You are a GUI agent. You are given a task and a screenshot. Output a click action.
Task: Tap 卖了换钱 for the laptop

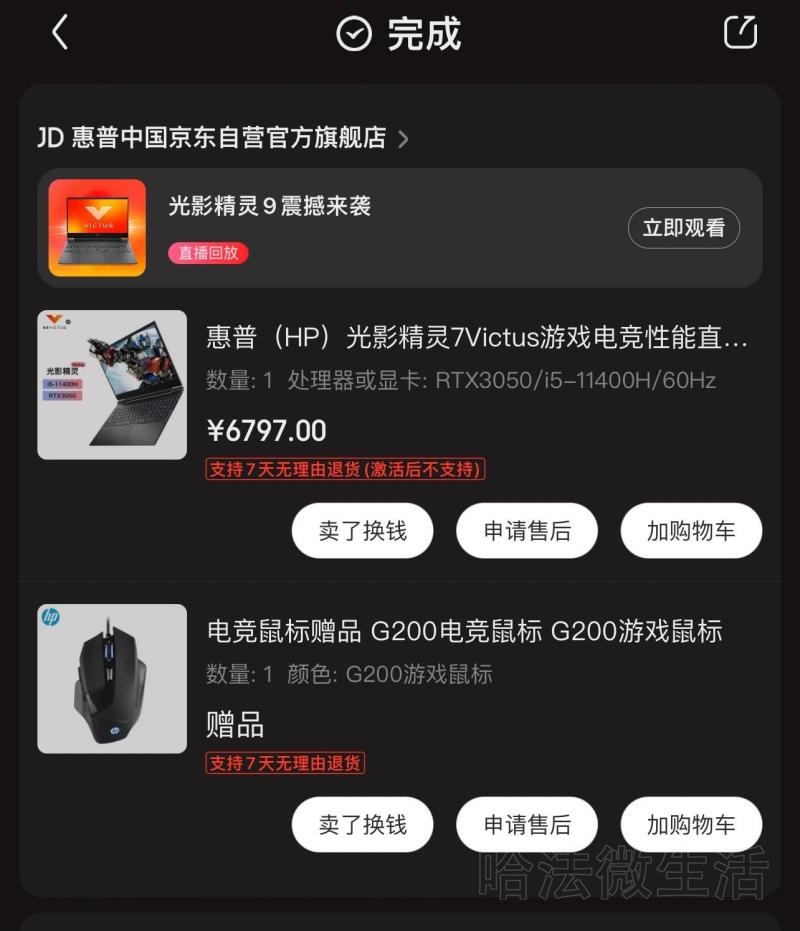tap(363, 531)
